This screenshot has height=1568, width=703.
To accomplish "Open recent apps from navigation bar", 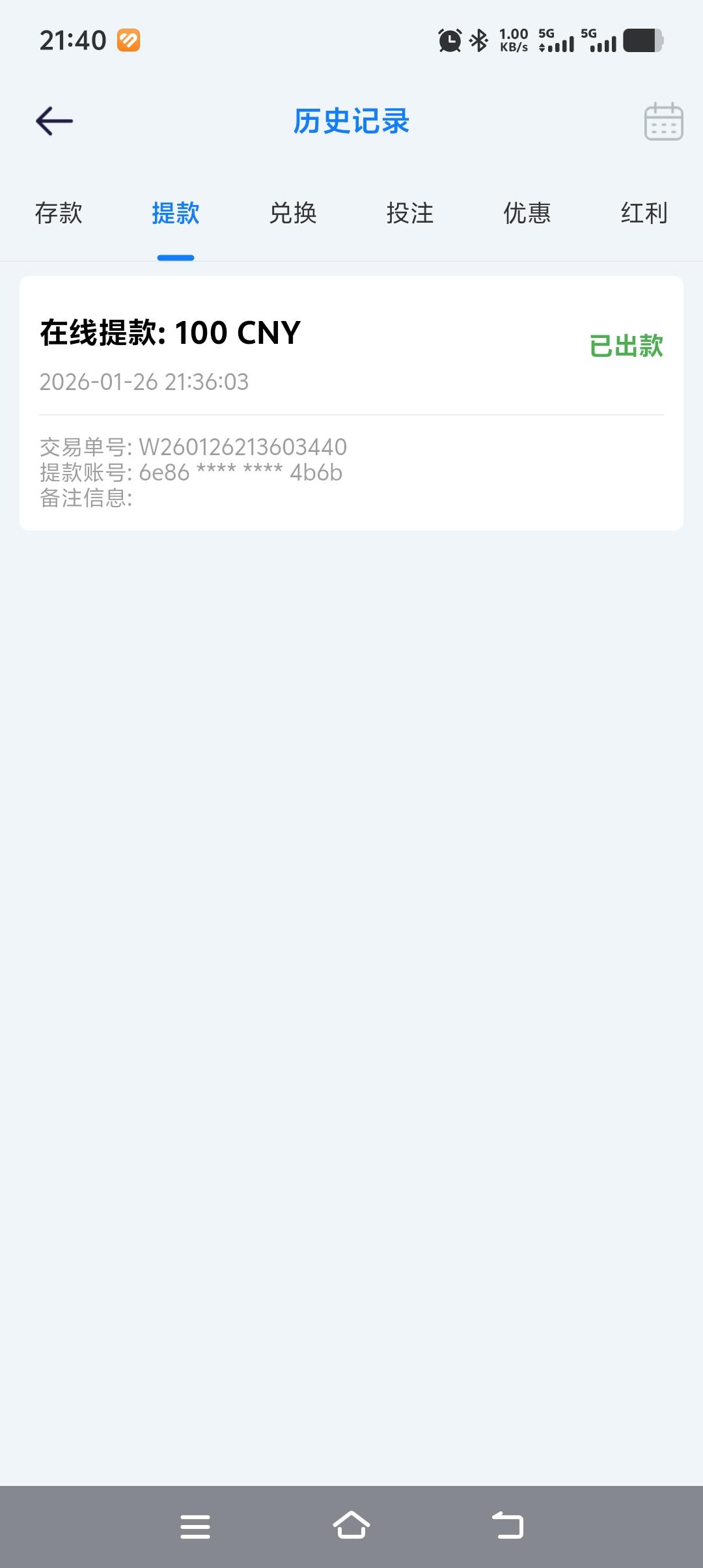I will coord(195,1526).
